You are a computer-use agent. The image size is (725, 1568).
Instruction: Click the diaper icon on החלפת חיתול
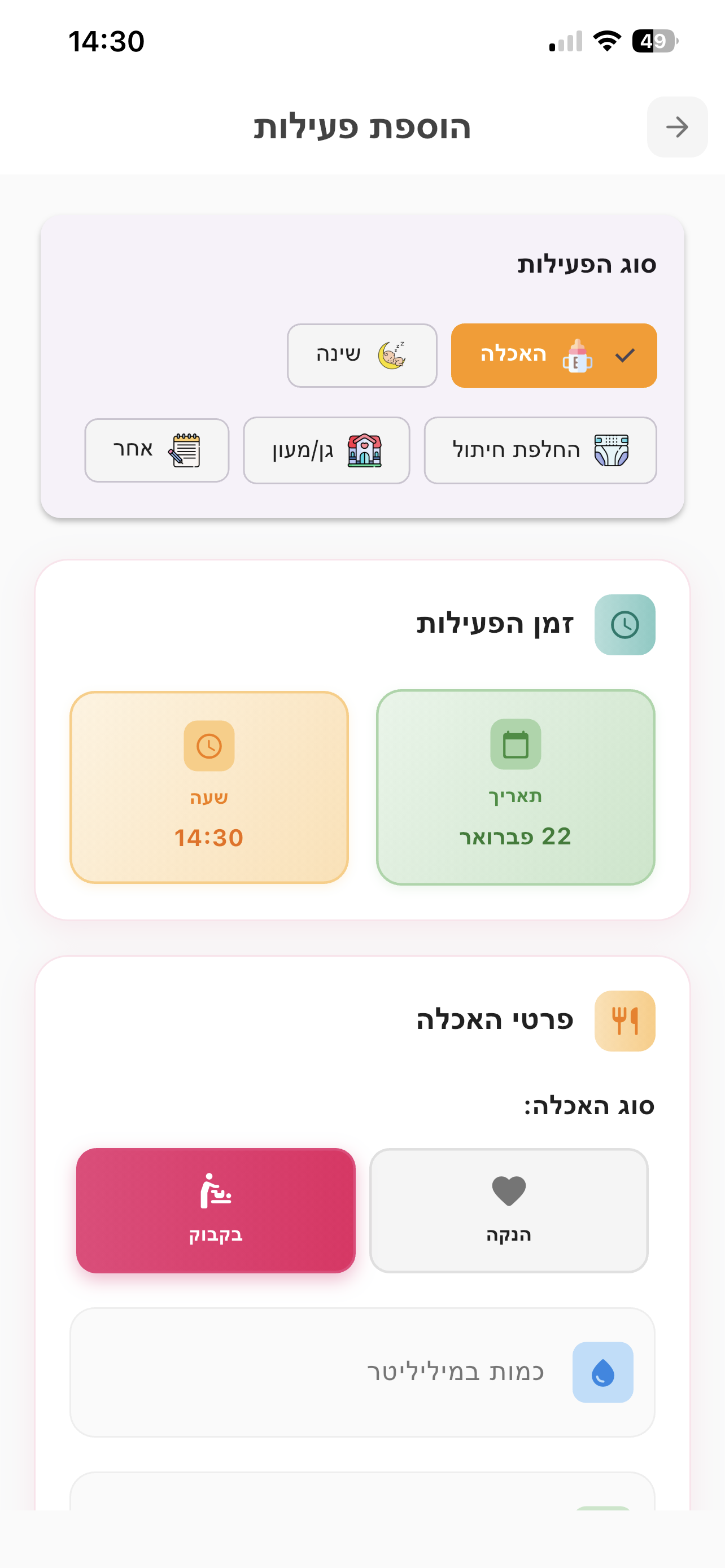click(610, 450)
